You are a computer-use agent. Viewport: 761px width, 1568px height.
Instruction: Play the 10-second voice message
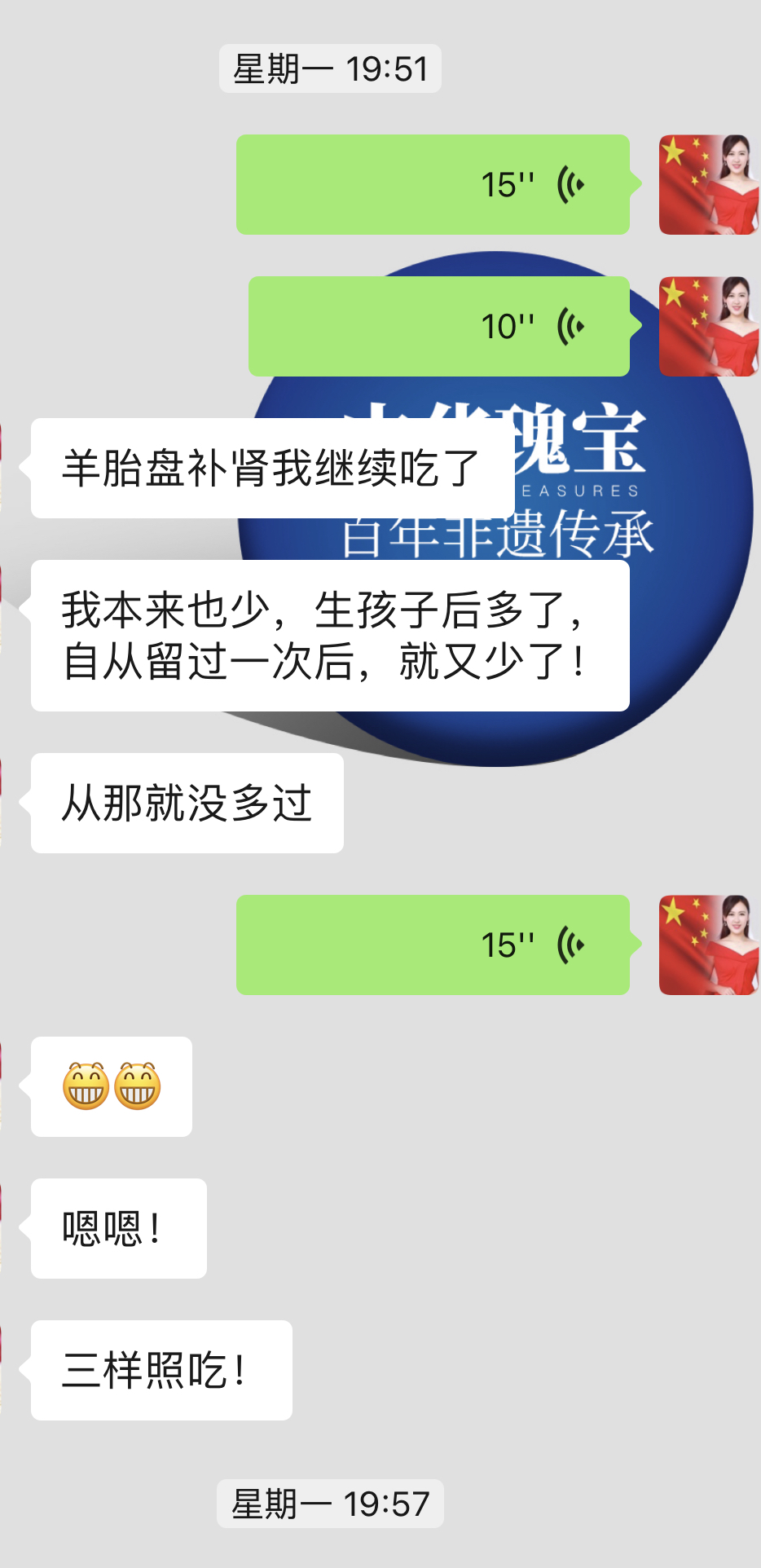(x=438, y=326)
